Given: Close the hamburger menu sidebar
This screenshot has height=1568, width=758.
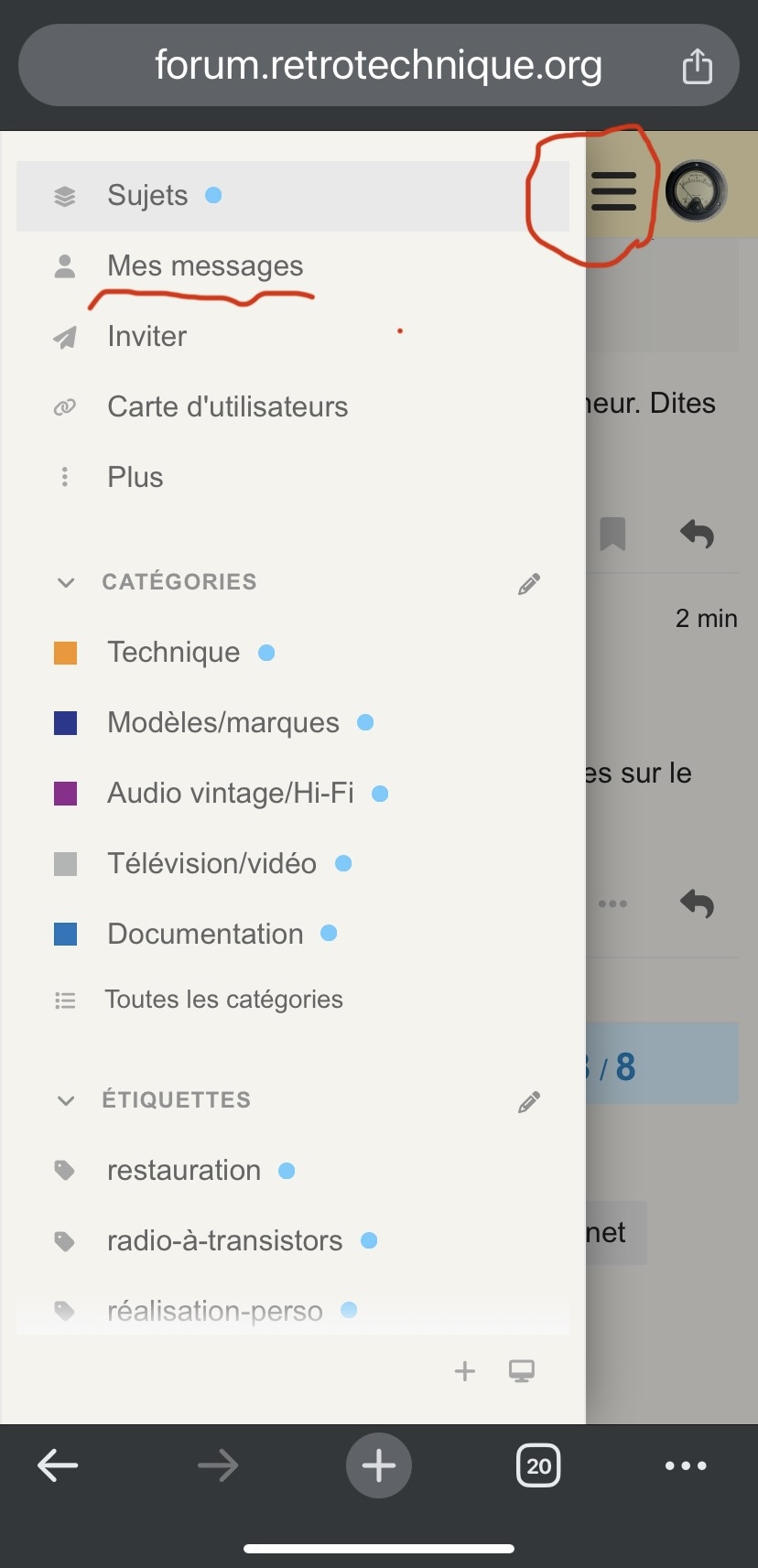Looking at the screenshot, I should [x=613, y=191].
